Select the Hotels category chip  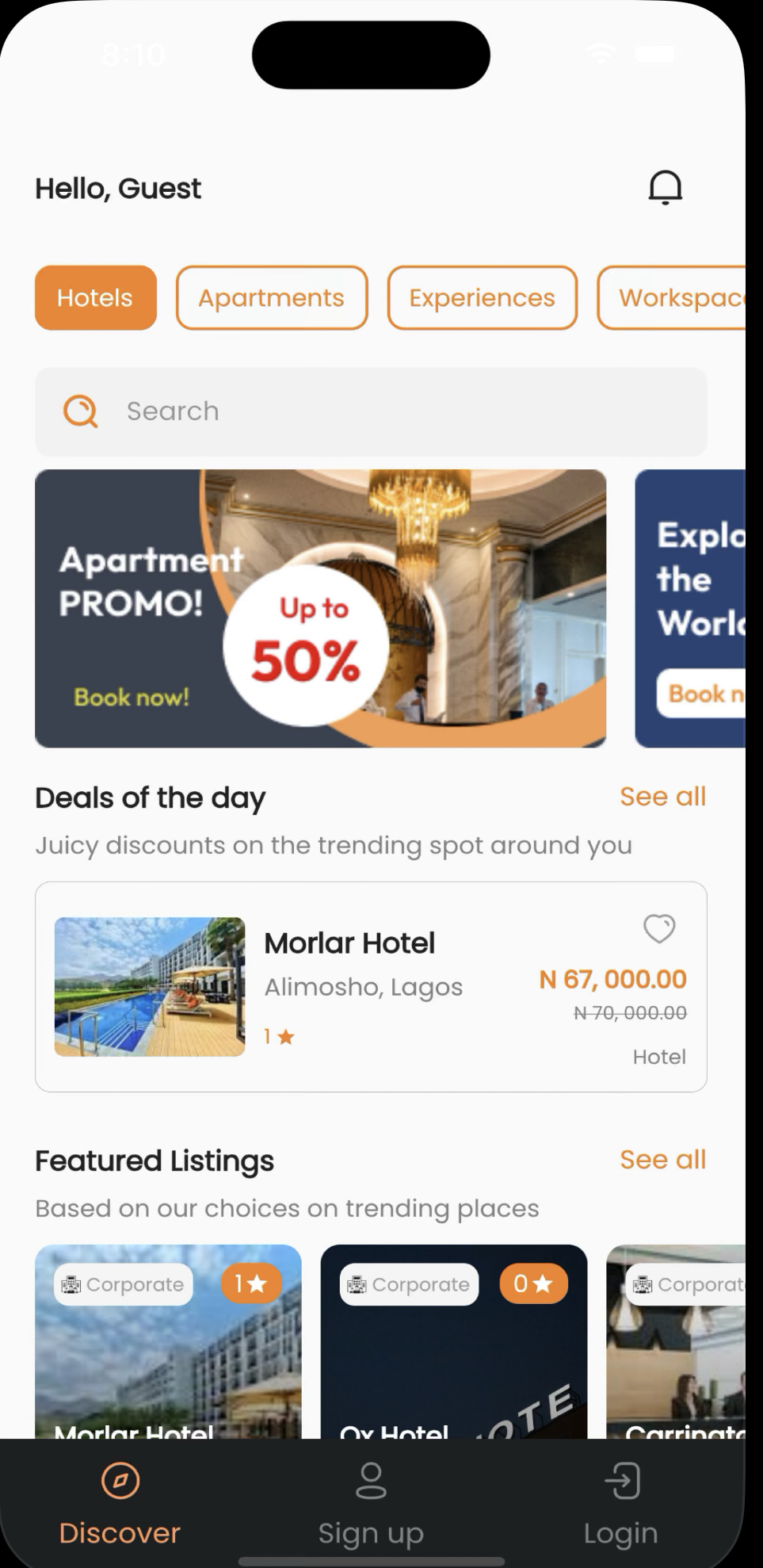[x=95, y=297]
